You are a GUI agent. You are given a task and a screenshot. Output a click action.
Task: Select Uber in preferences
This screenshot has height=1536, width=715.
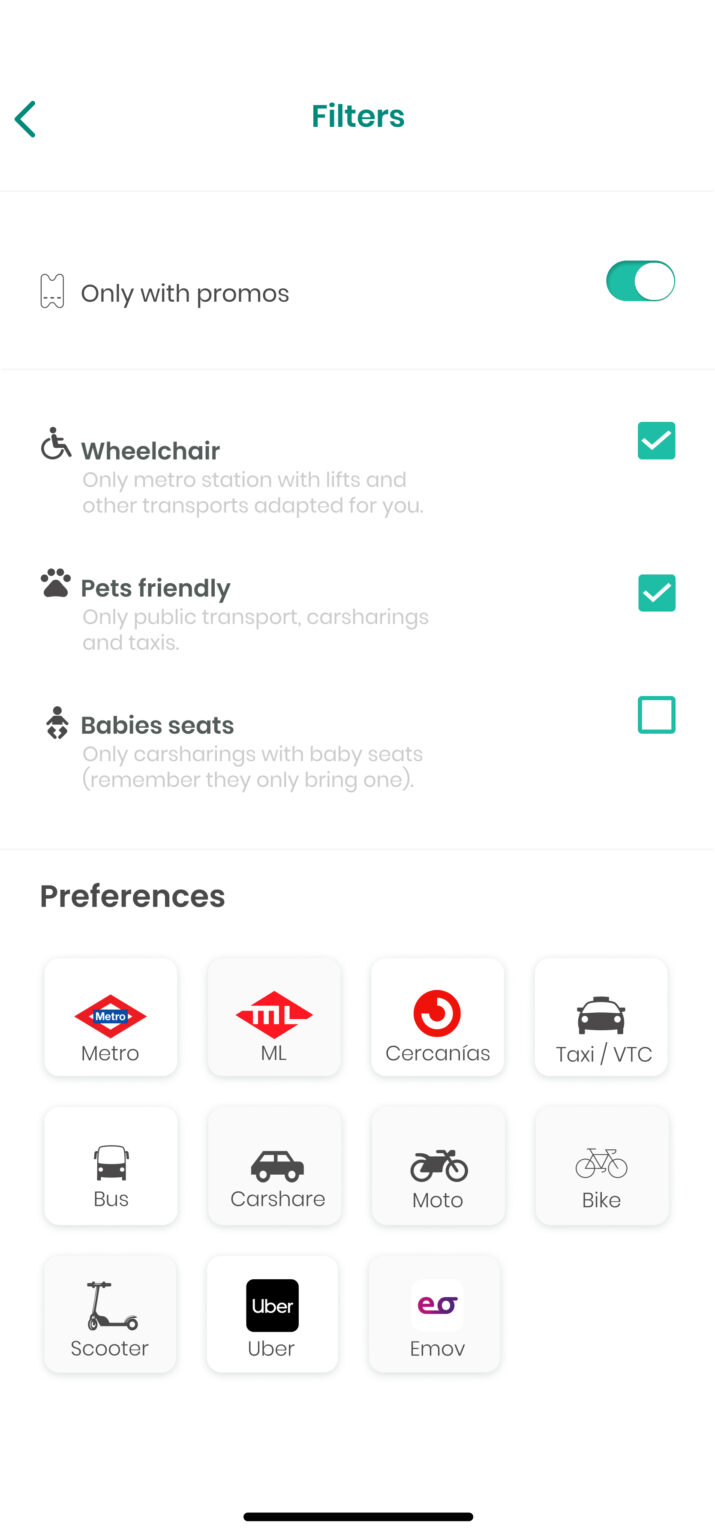[272, 1314]
